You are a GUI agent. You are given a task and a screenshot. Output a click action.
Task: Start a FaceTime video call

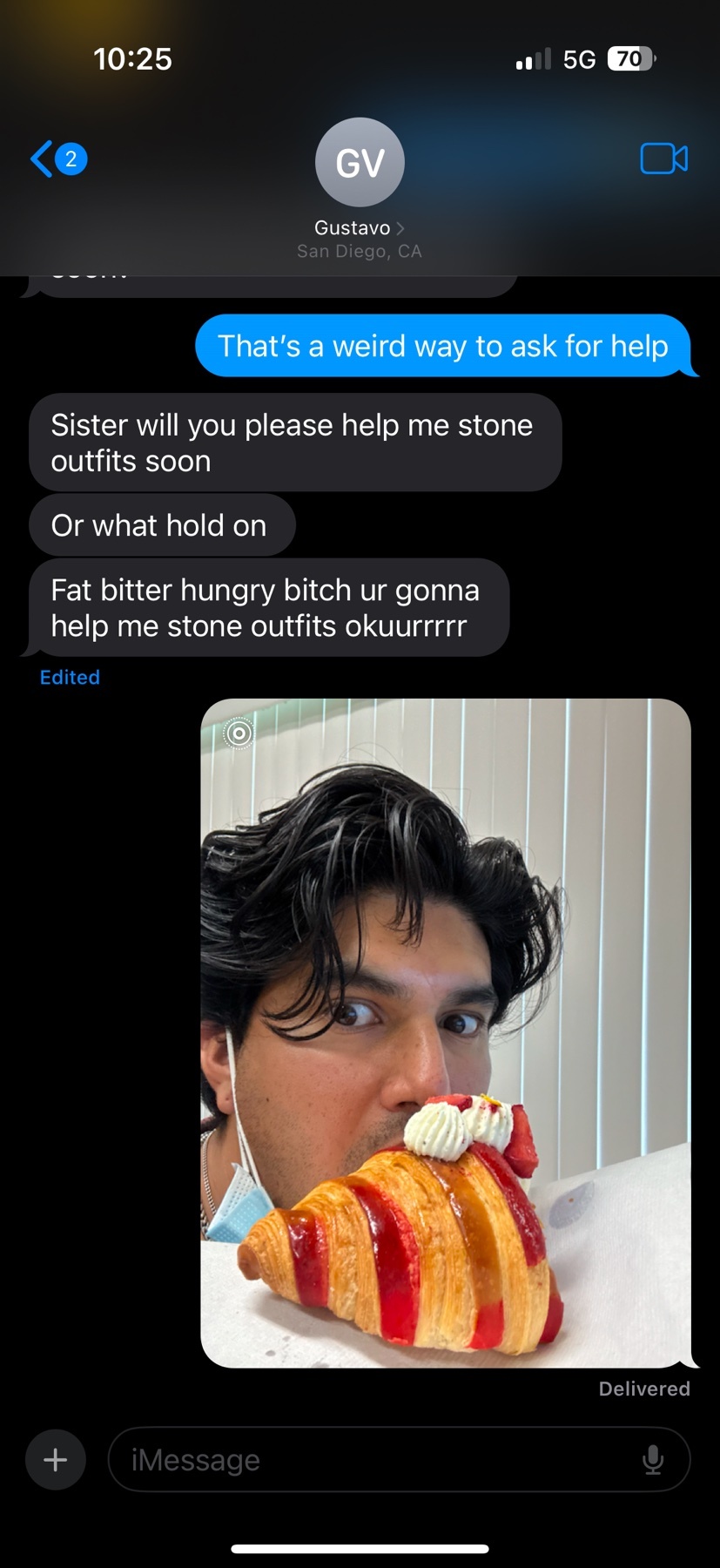coord(663,159)
